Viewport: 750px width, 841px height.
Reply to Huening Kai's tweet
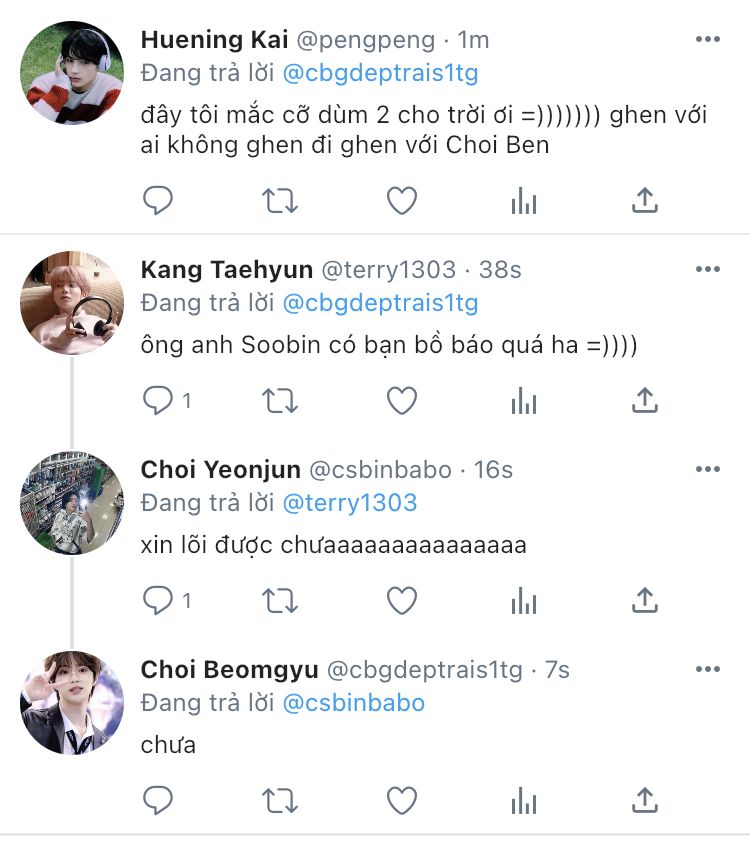tap(158, 201)
